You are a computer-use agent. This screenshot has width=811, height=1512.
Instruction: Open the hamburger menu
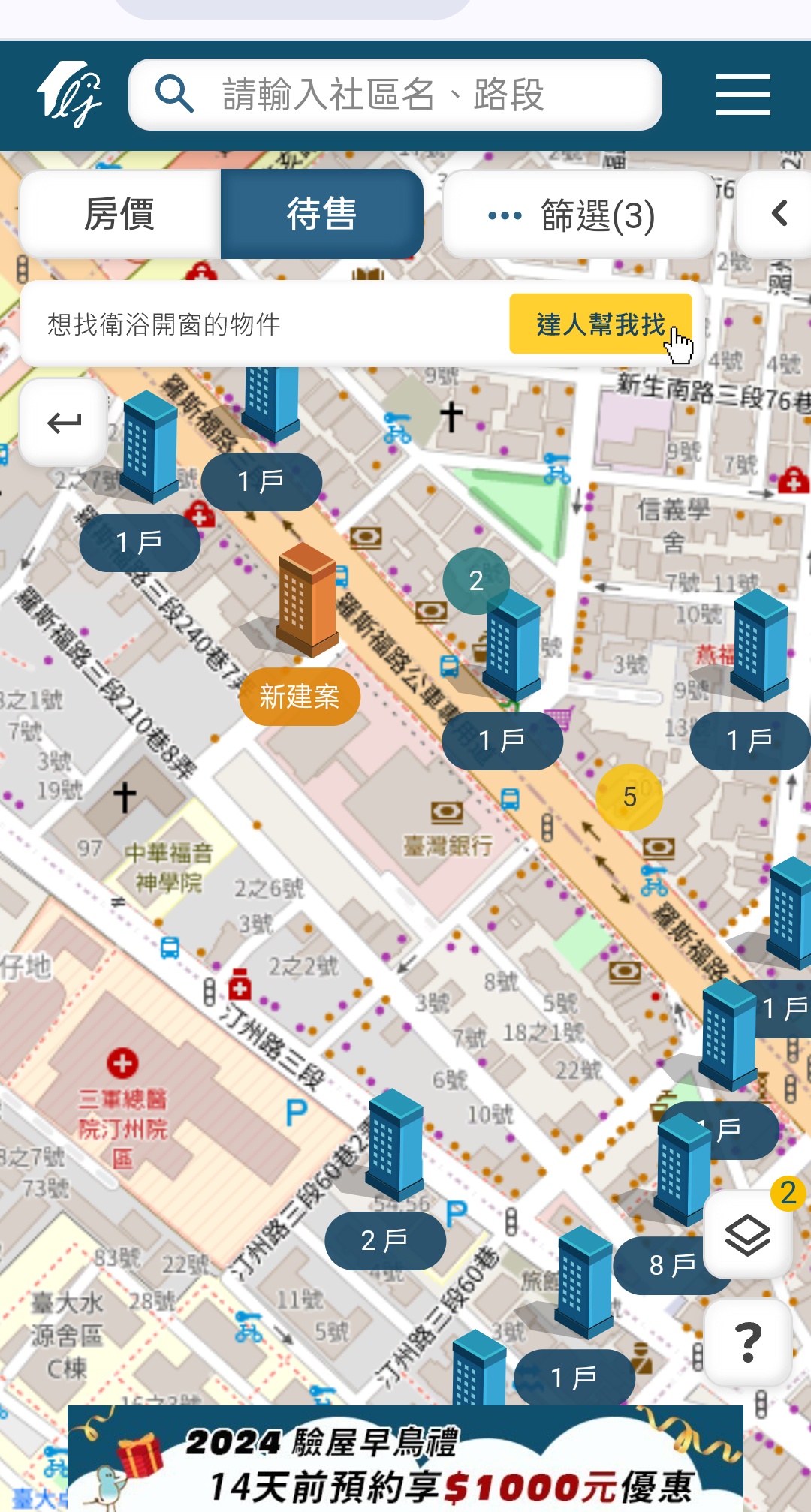pyautogui.click(x=743, y=95)
